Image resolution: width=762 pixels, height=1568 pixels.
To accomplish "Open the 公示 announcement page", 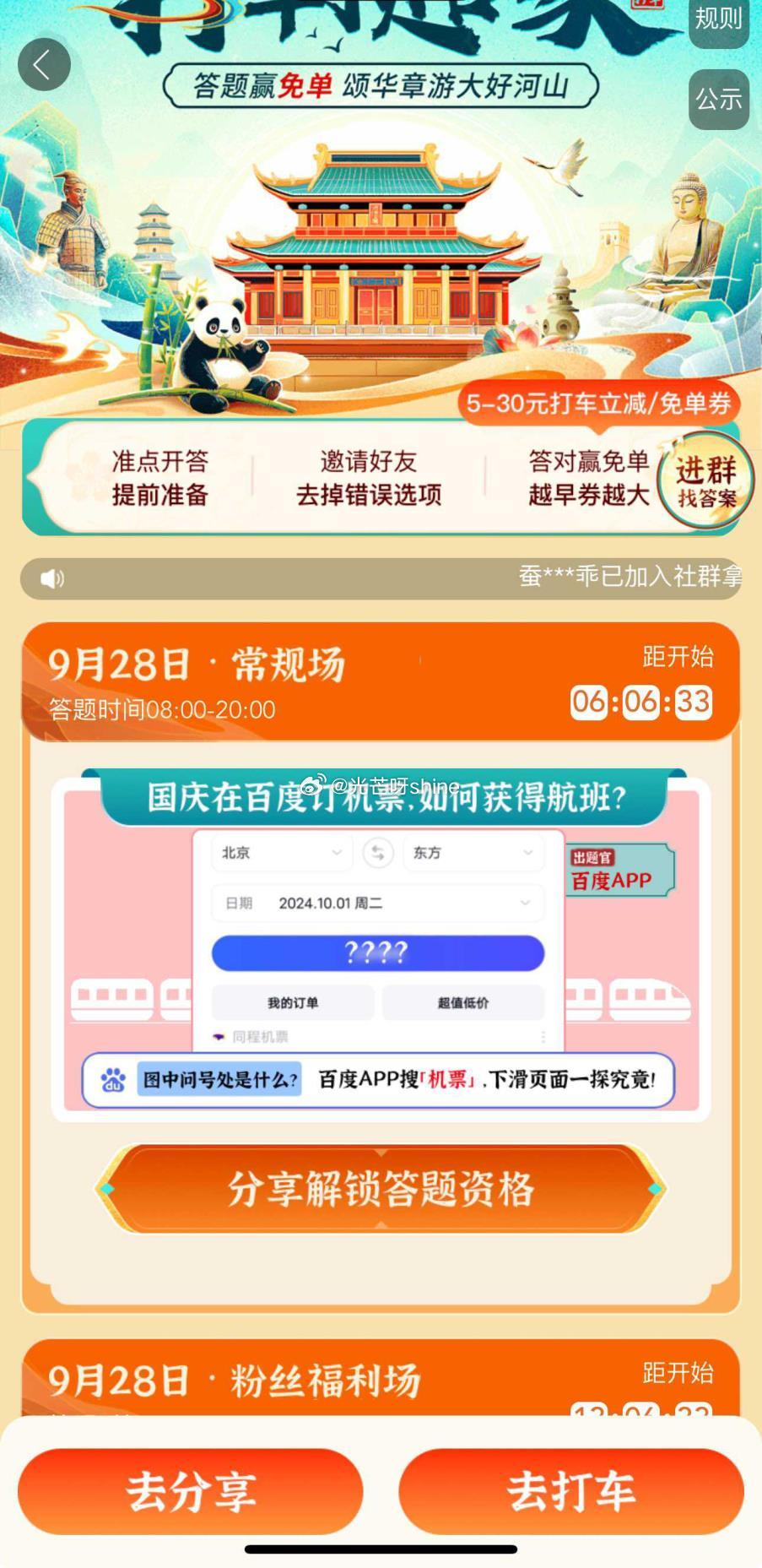I will (x=718, y=100).
